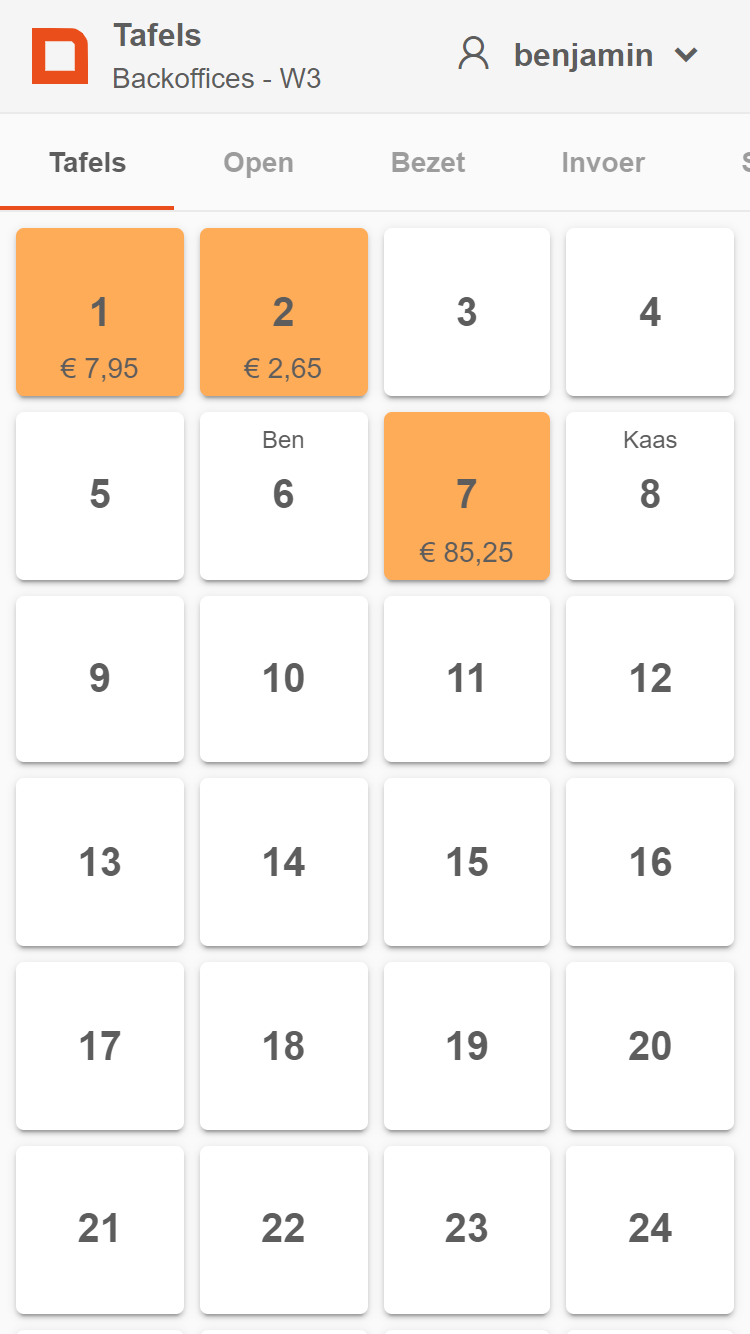Select table 21
750x1334 pixels.
100,1230
